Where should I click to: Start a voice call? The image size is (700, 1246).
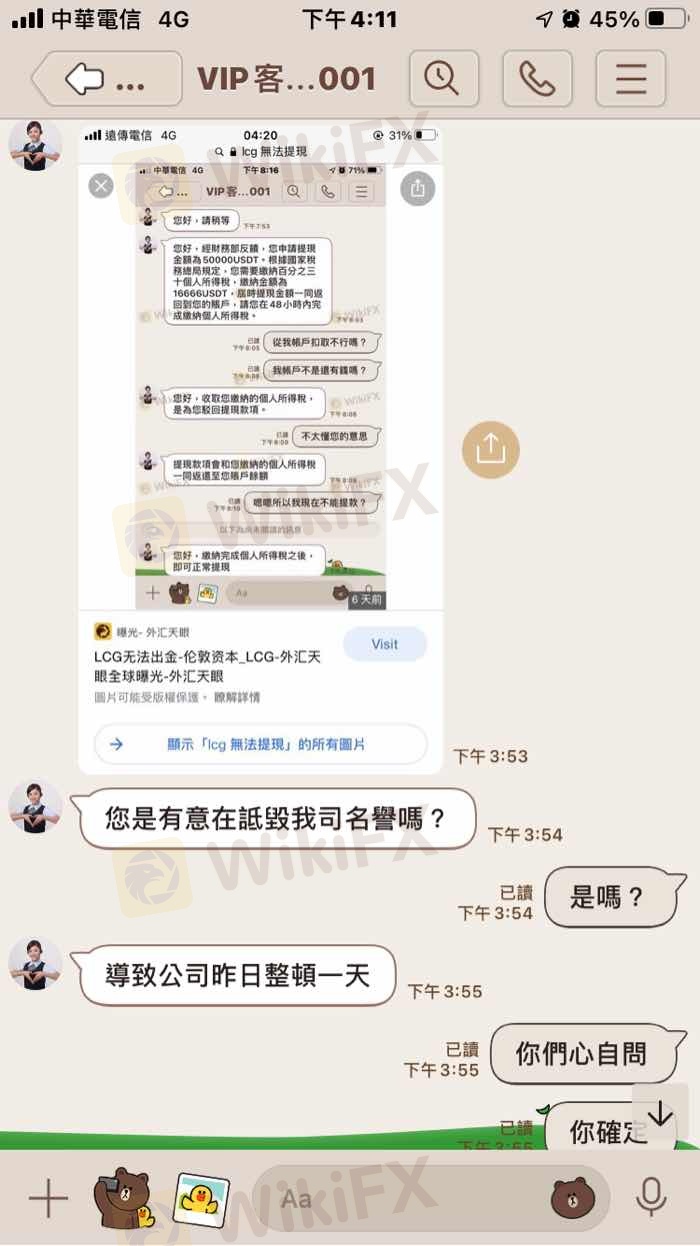coord(536,79)
